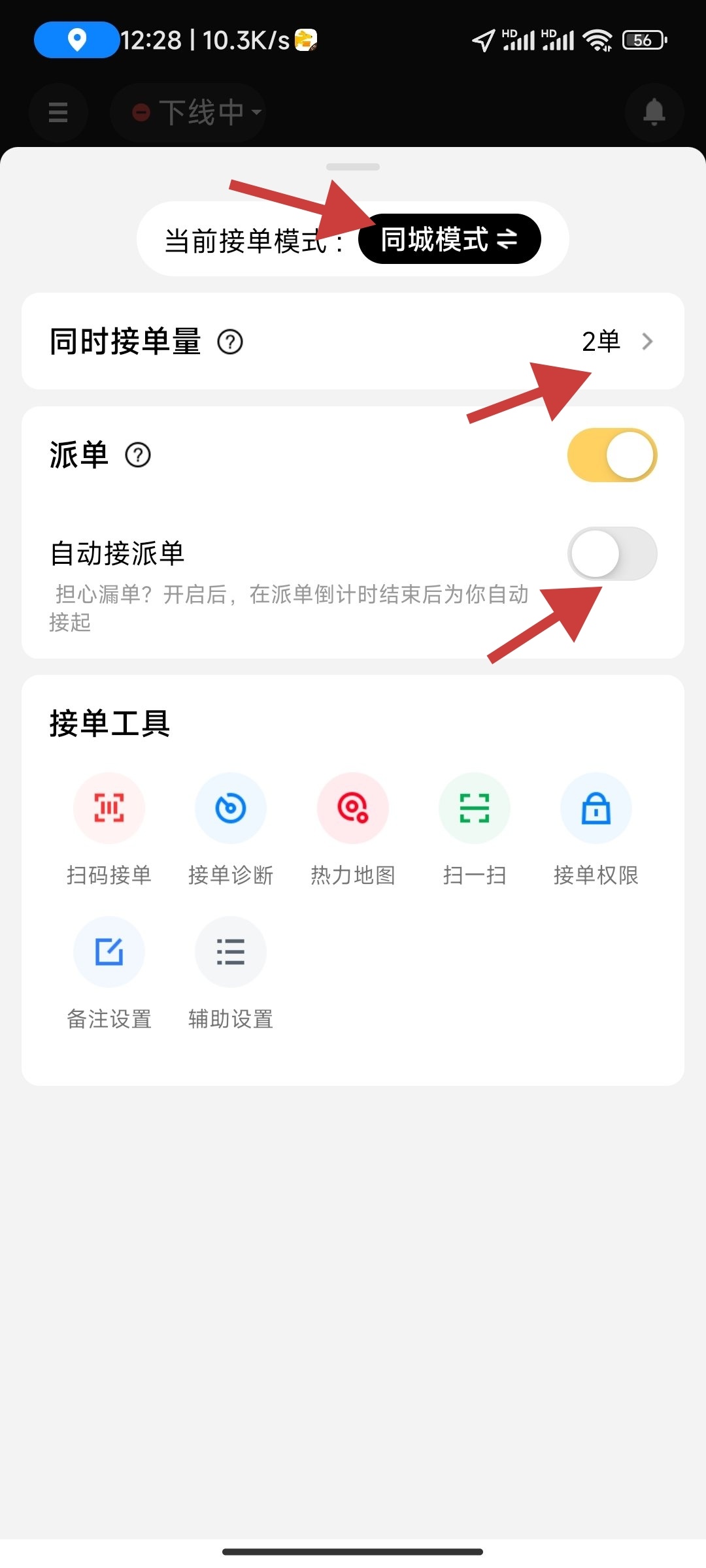Enable 自动接派单
This screenshot has height=1568, width=706.
612,553
